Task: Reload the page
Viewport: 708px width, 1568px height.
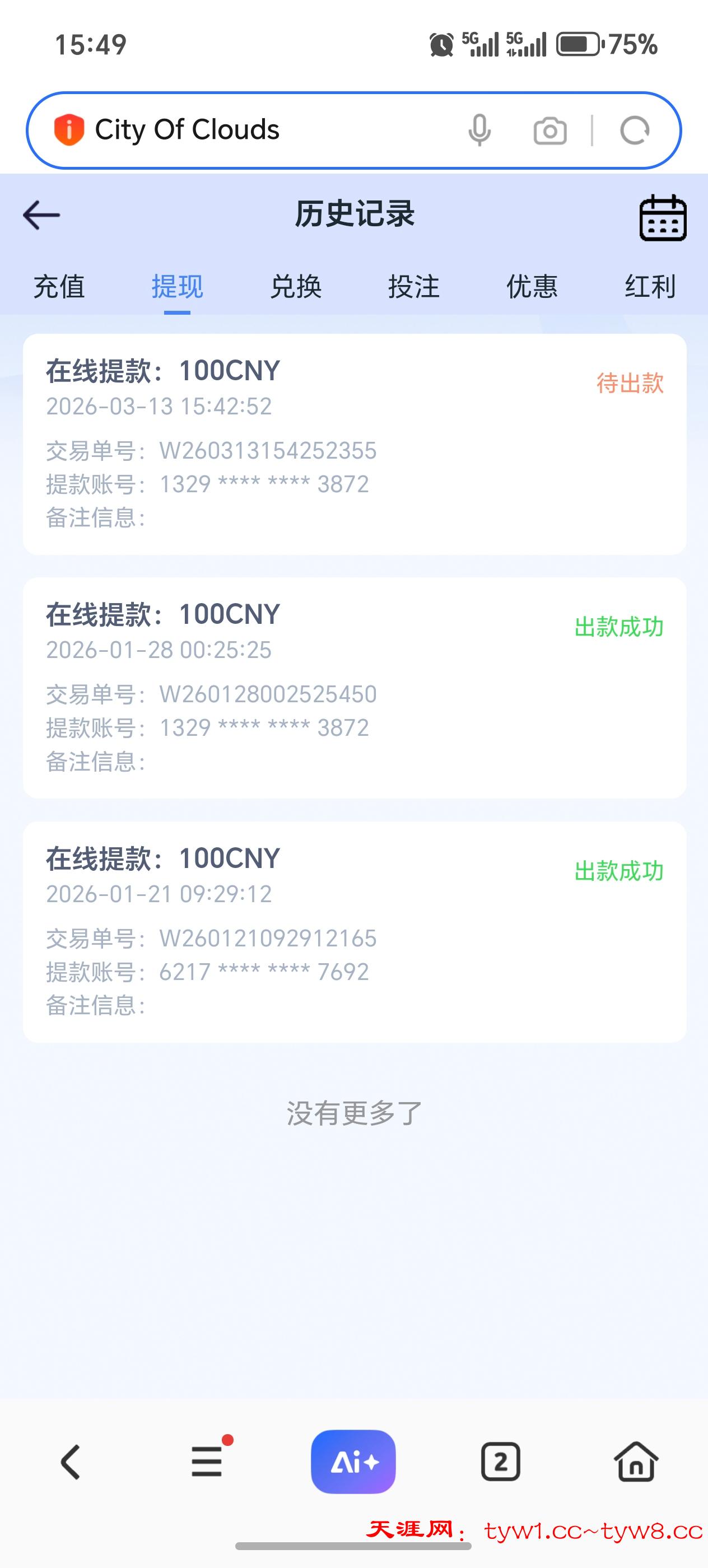Action: point(634,130)
